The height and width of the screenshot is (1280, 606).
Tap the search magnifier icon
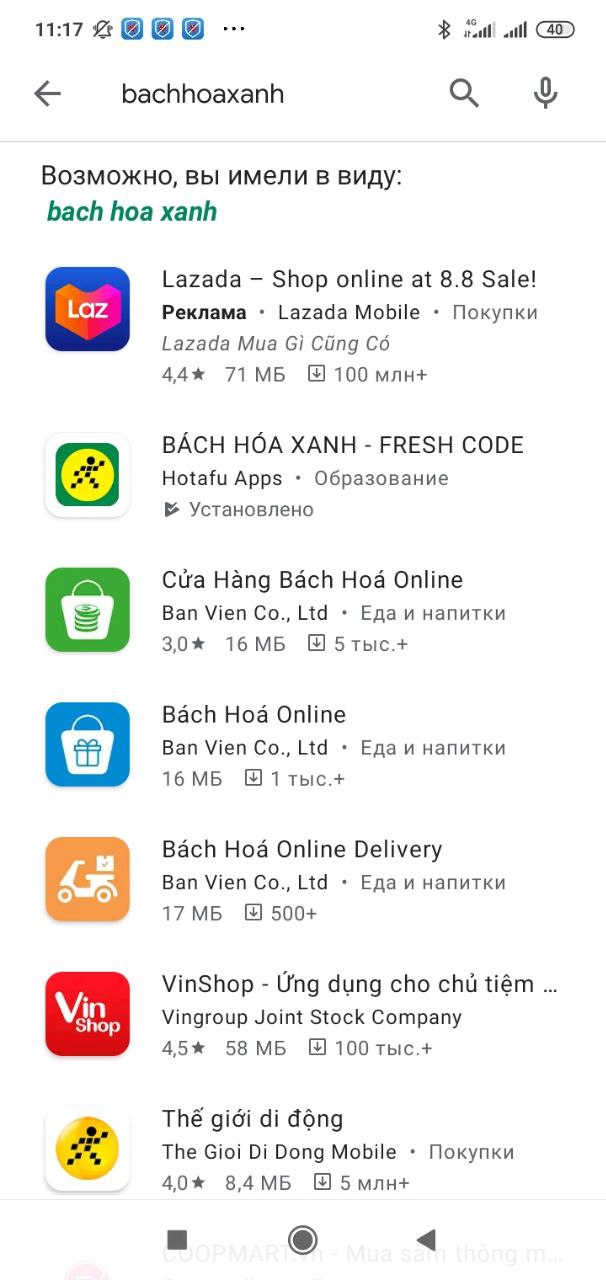[x=464, y=93]
